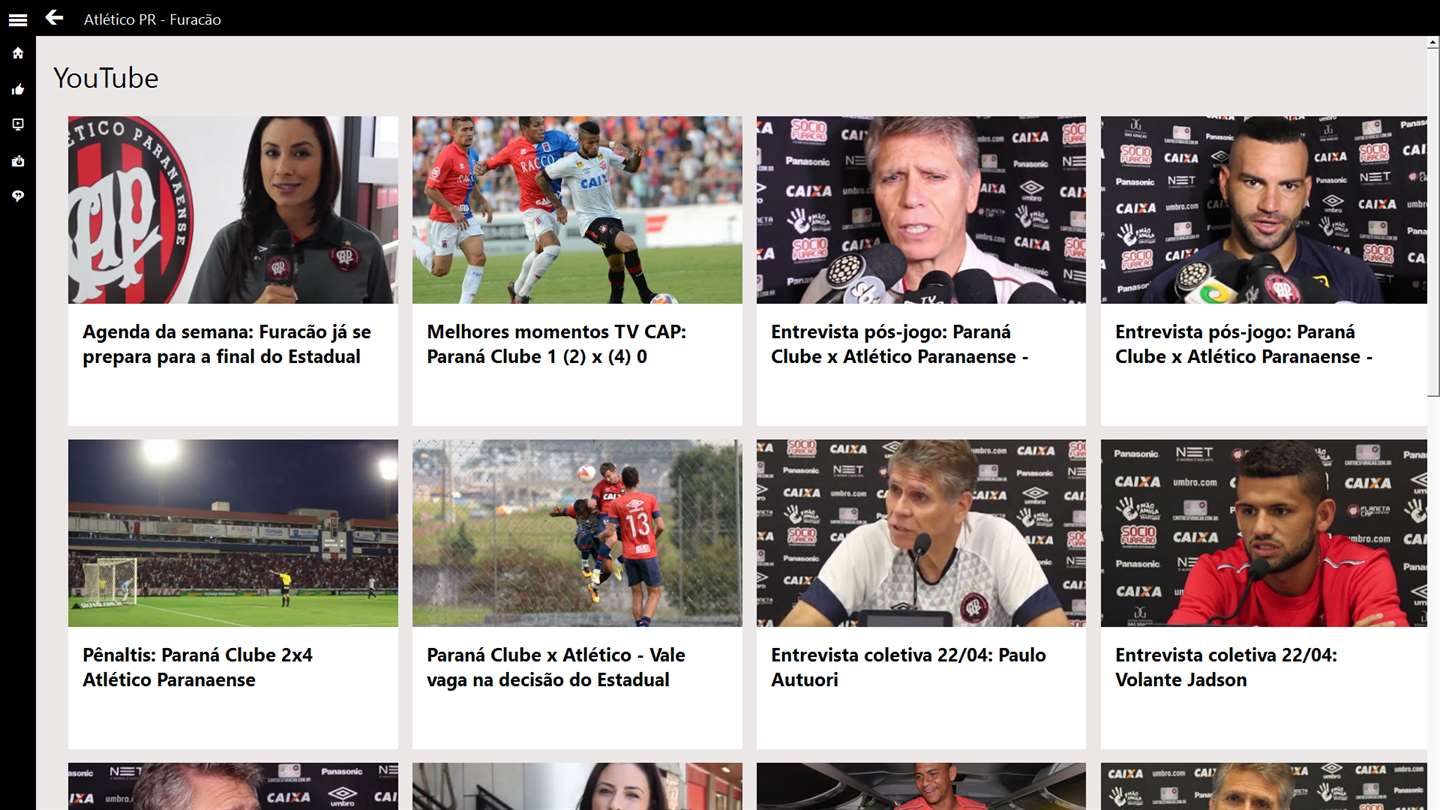The width and height of the screenshot is (1440, 810).
Task: Open the thumbs-up section in sidebar
Action: point(18,89)
